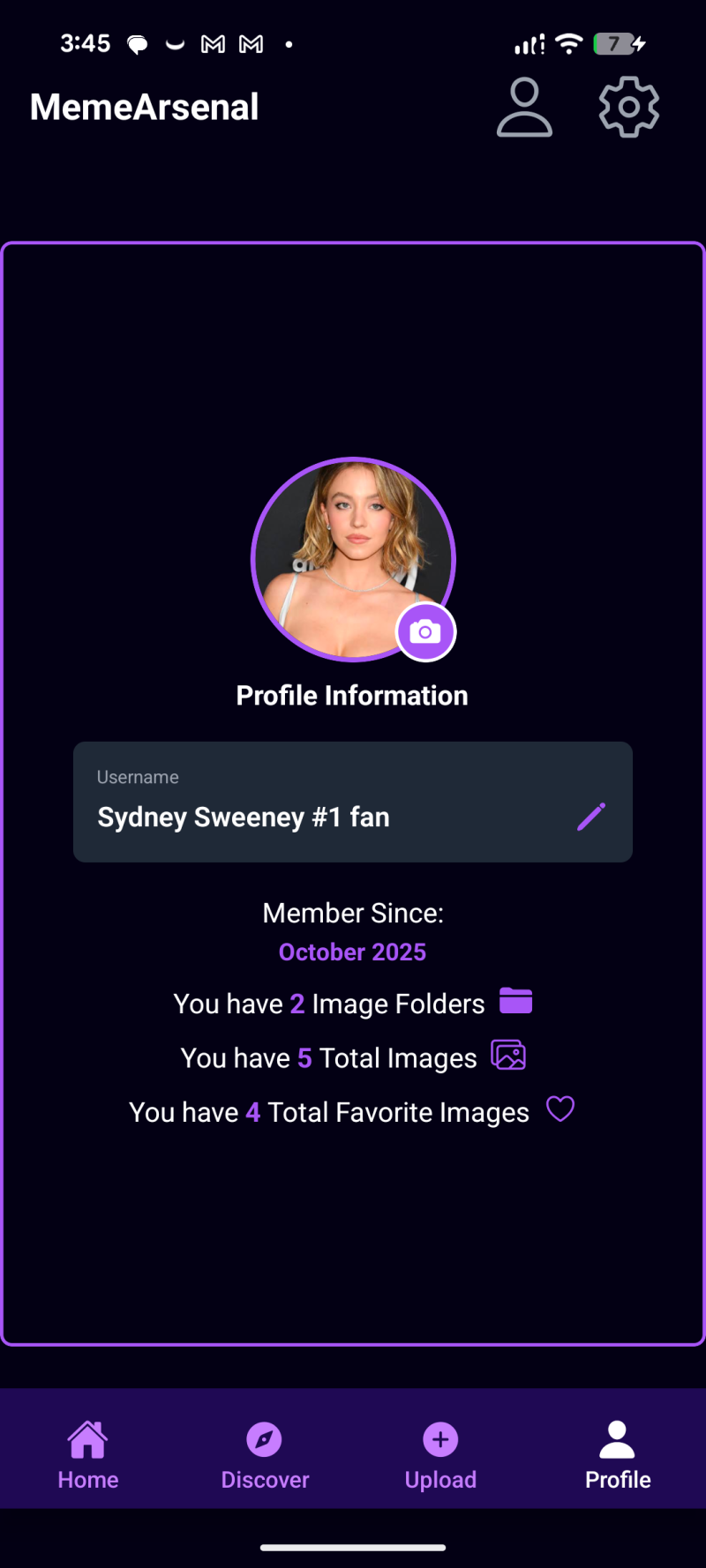Open the Upload tab
This screenshot has height=1568, width=706.
point(440,1455)
